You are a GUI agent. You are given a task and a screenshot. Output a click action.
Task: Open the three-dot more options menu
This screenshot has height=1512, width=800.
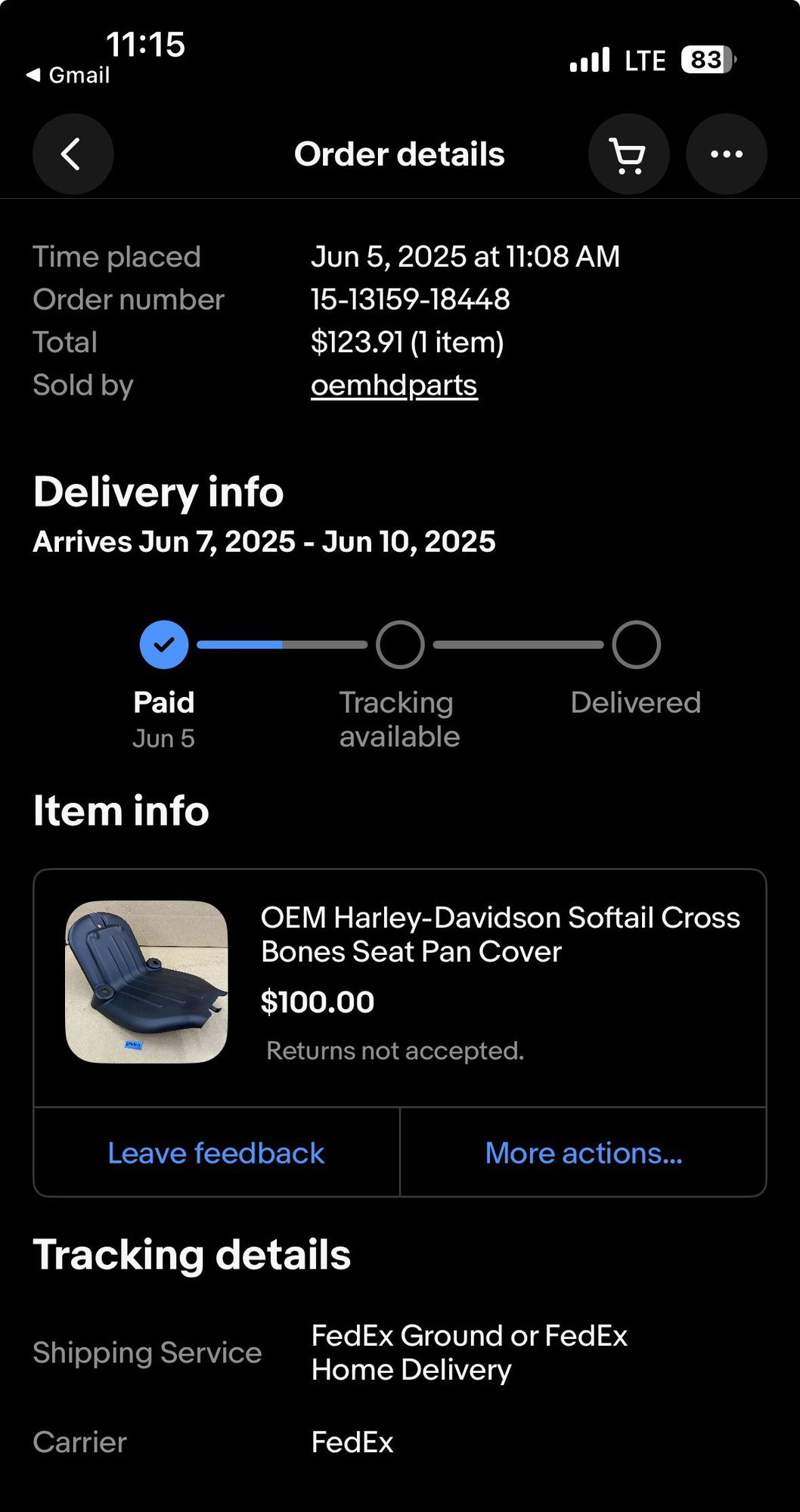(726, 154)
